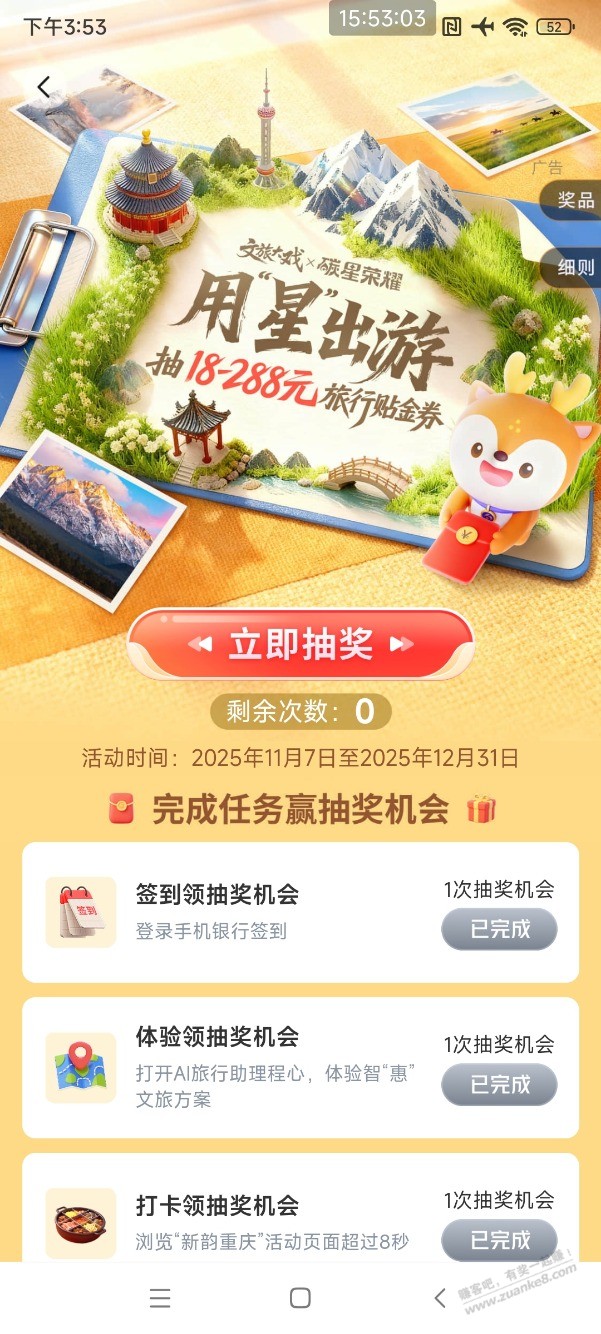The height and width of the screenshot is (1334, 601).
Task: Open the 细则 rules tab
Action: click(x=574, y=267)
